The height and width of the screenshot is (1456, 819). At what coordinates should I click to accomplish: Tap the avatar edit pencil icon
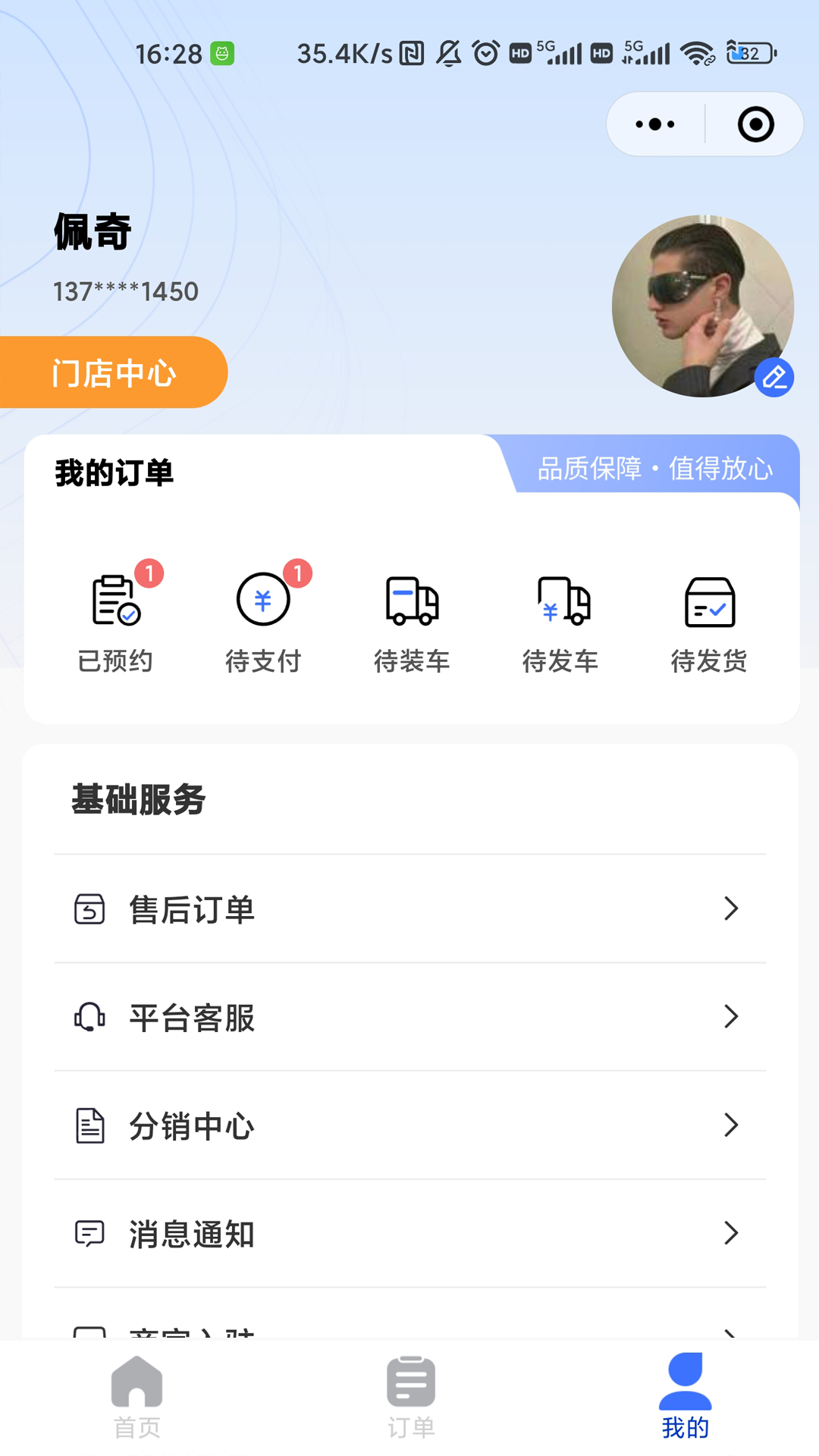[x=775, y=376]
